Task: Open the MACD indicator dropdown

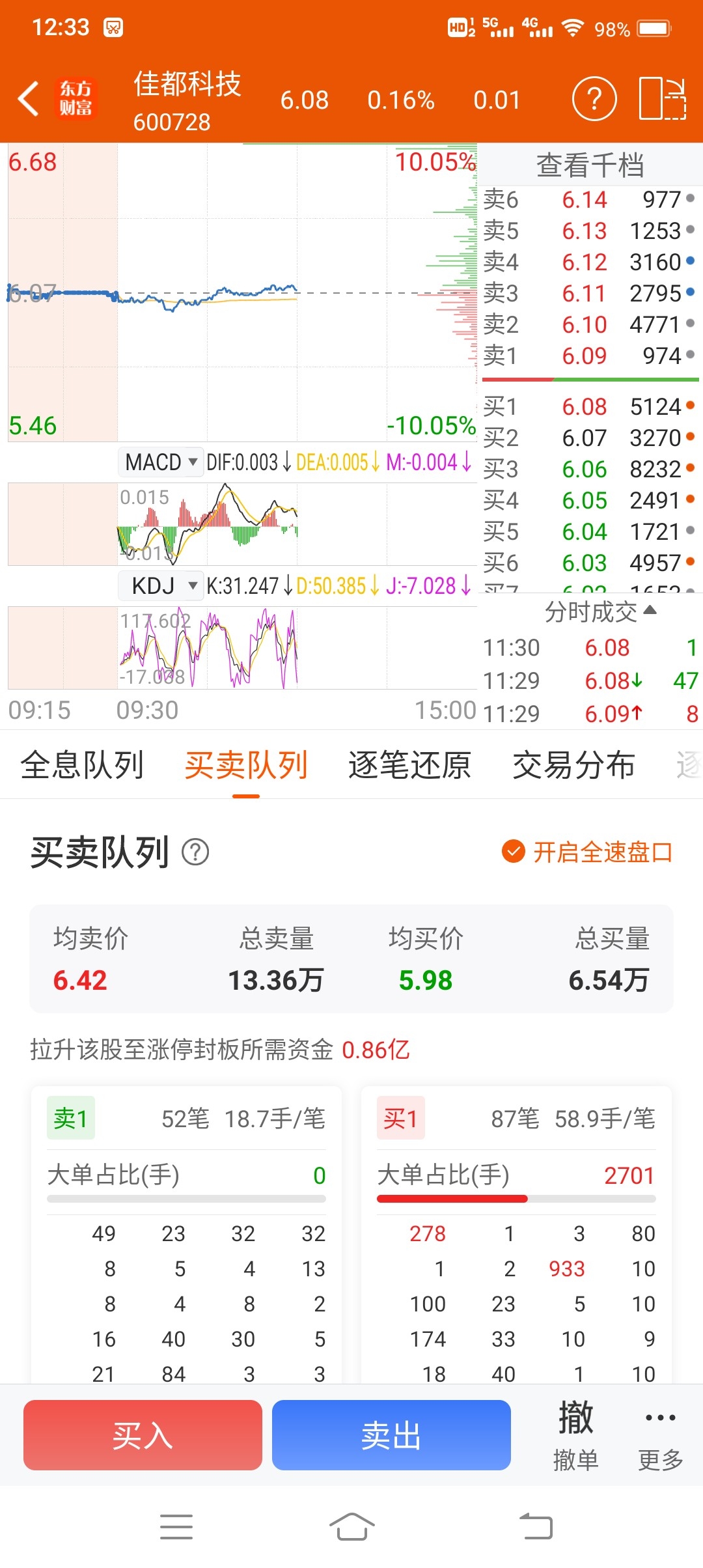Action: (161, 462)
